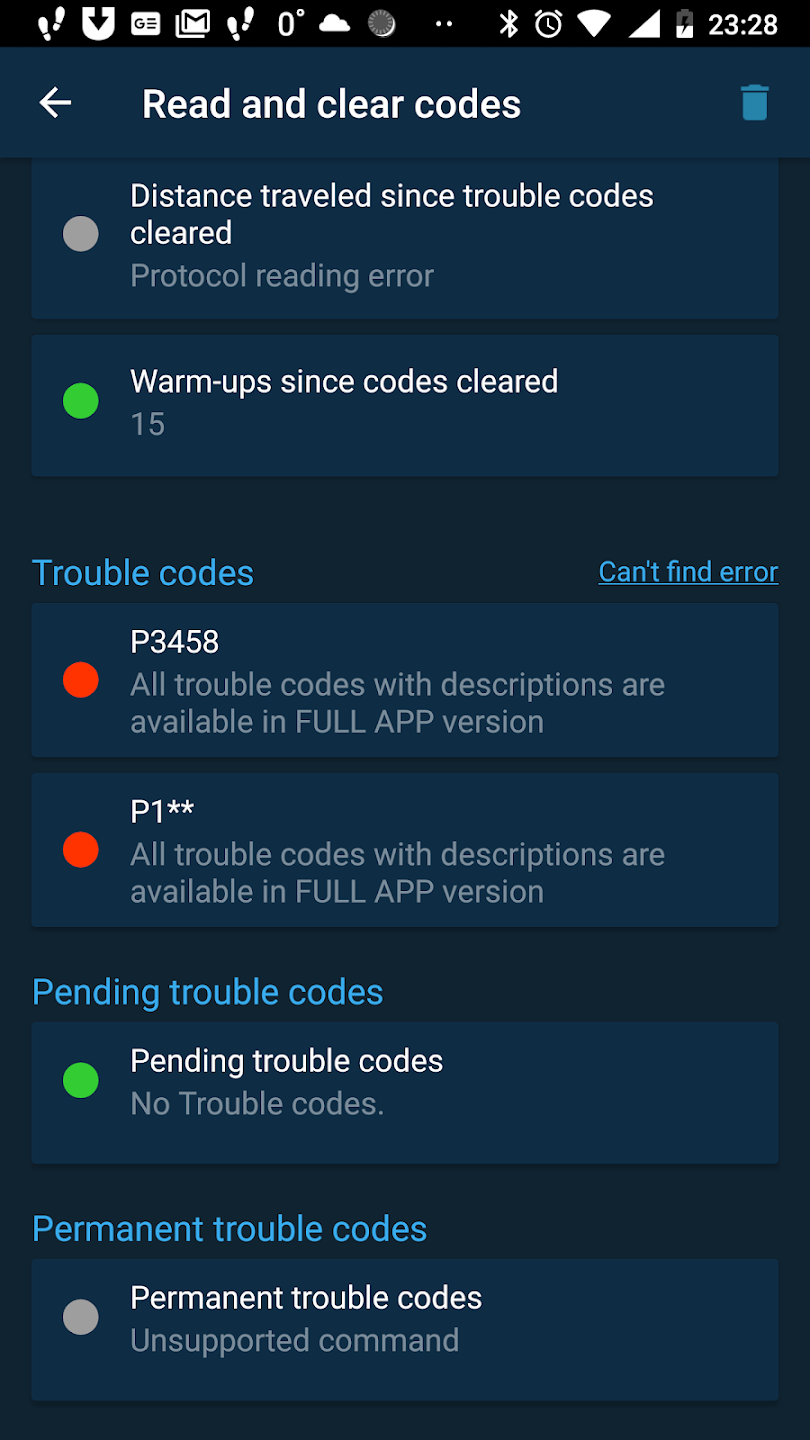The height and width of the screenshot is (1440, 810).
Task: Go back using the arrow icon
Action: pos(55,103)
